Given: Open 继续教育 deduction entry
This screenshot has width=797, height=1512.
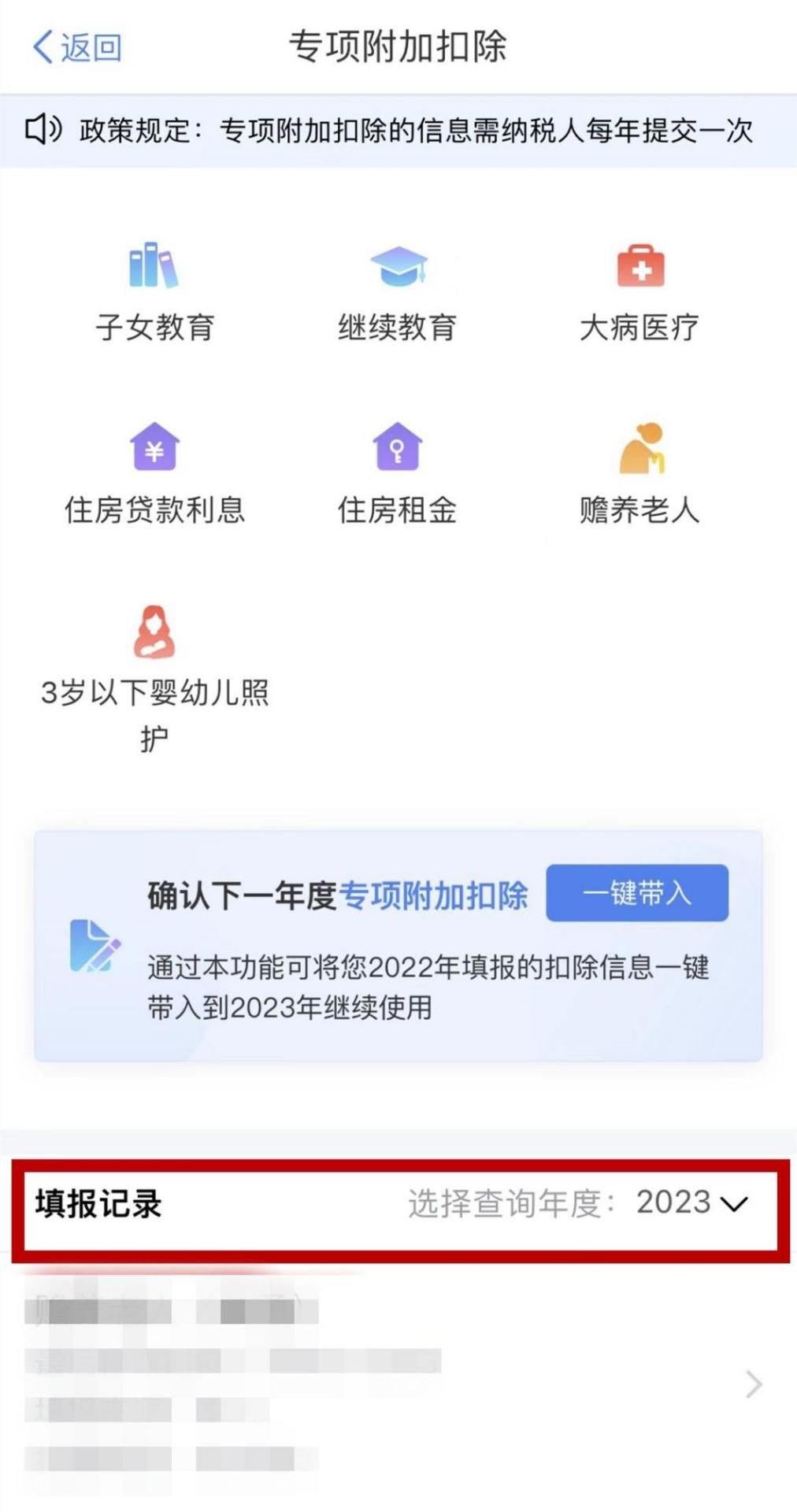Looking at the screenshot, I should pos(398,291).
